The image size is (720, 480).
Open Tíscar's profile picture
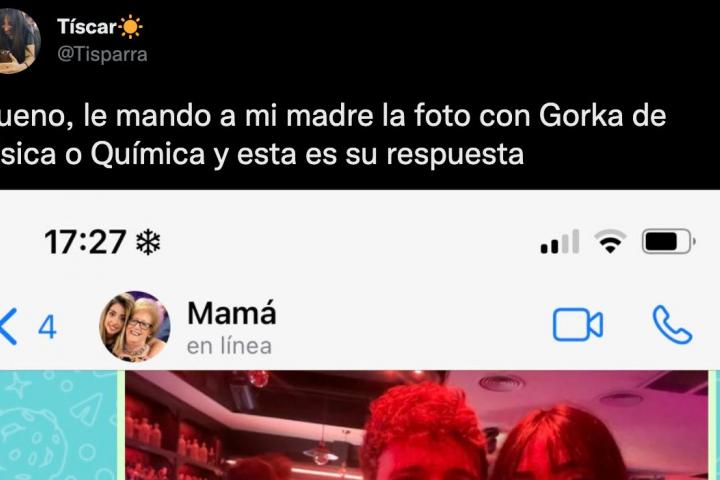pyautogui.click(x=18, y=40)
